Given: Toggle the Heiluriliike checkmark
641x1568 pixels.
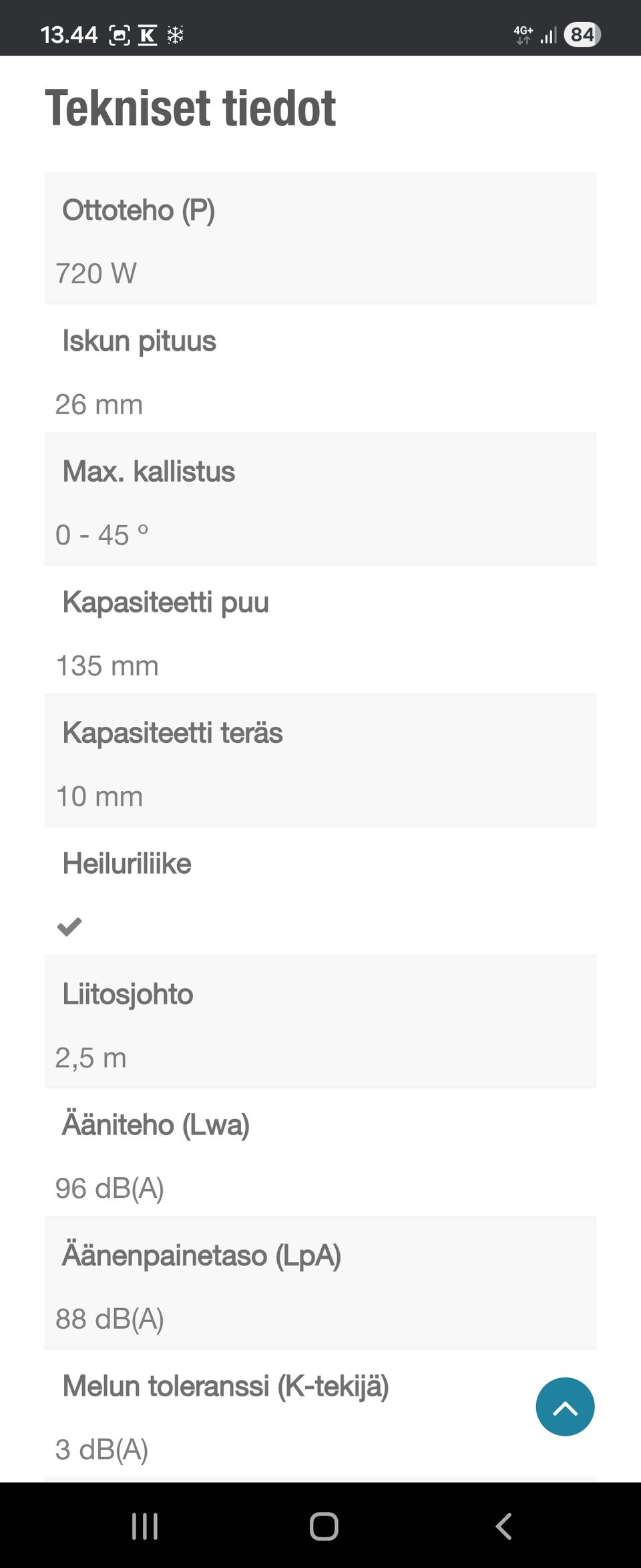Looking at the screenshot, I should (69, 926).
